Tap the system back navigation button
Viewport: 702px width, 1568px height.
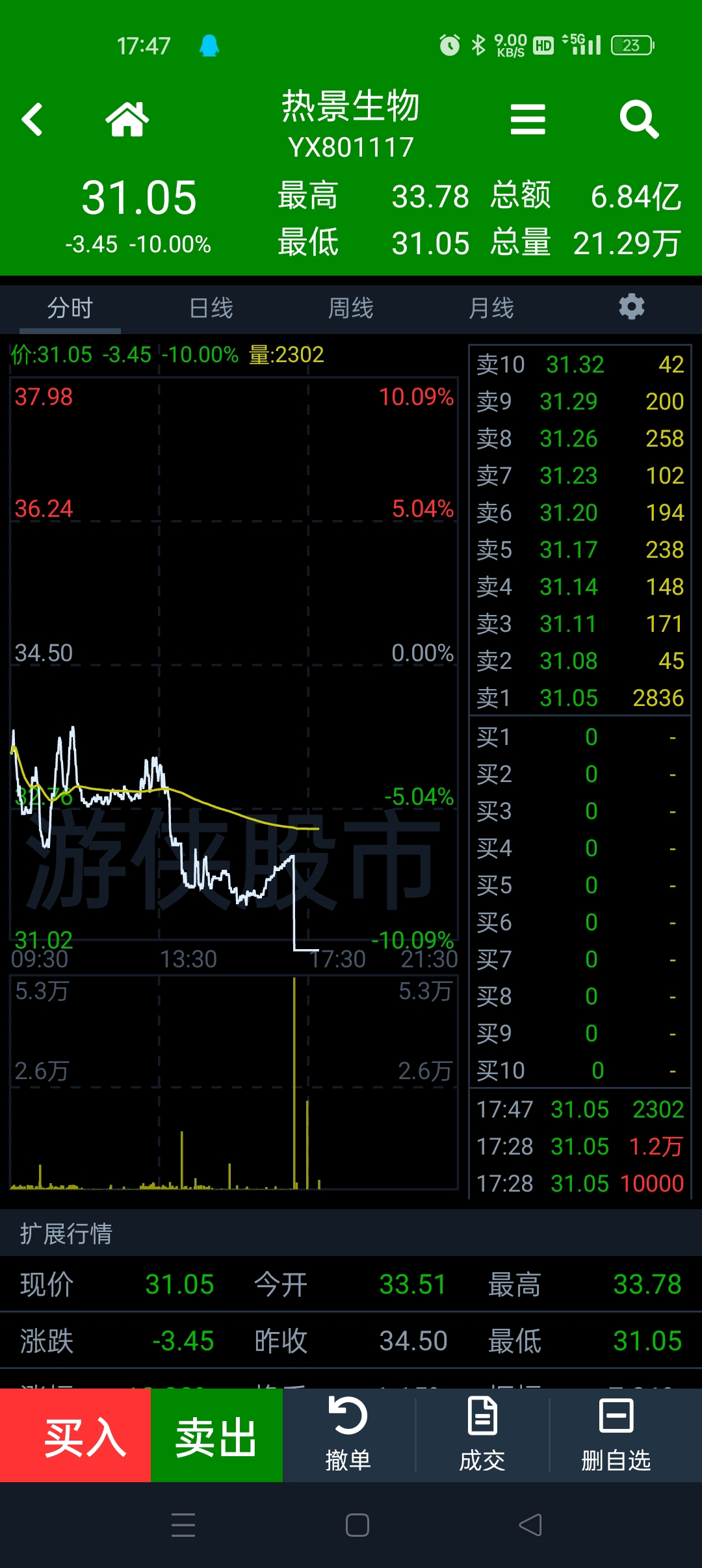[530, 1525]
